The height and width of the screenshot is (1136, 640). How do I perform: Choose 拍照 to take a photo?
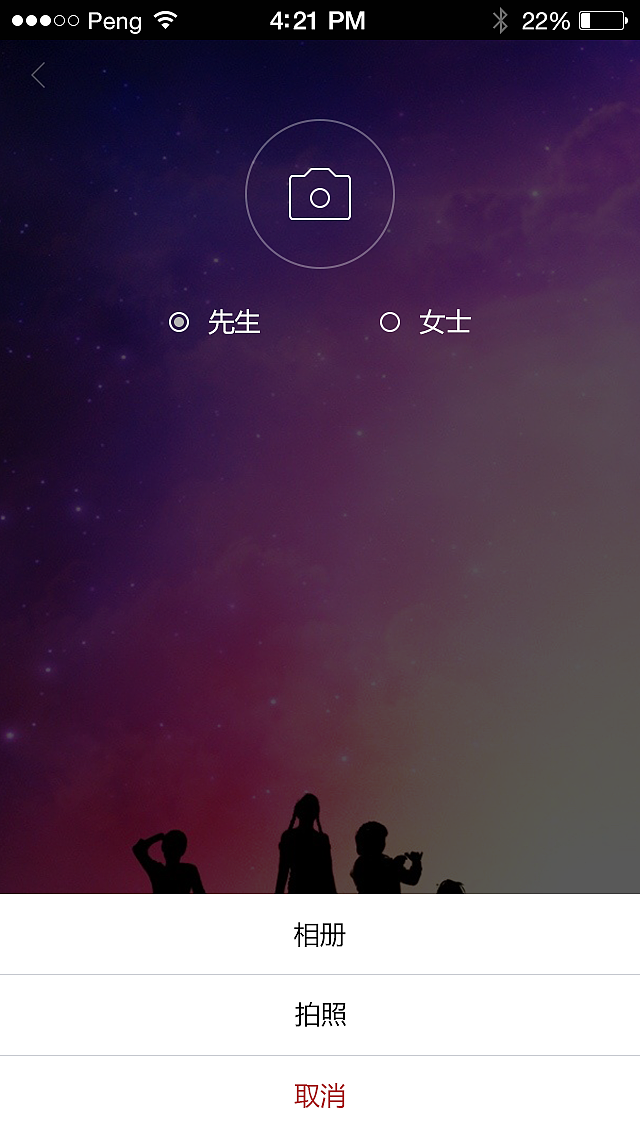[x=320, y=1015]
